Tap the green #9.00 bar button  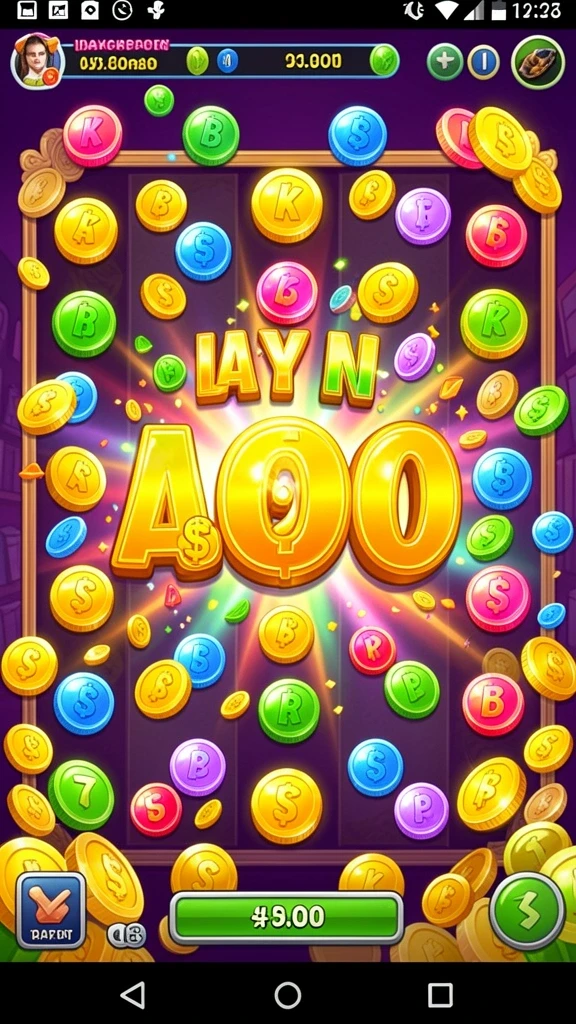[x=287, y=917]
